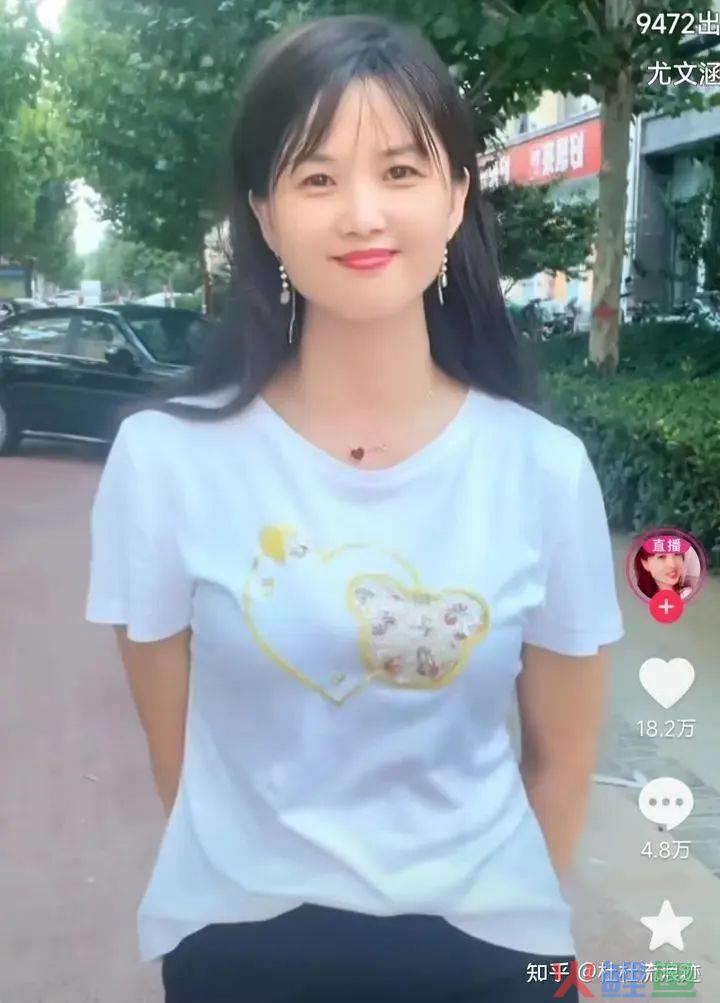Open the comments with 4.8万 count
This screenshot has width=720, height=1003.
point(666,803)
